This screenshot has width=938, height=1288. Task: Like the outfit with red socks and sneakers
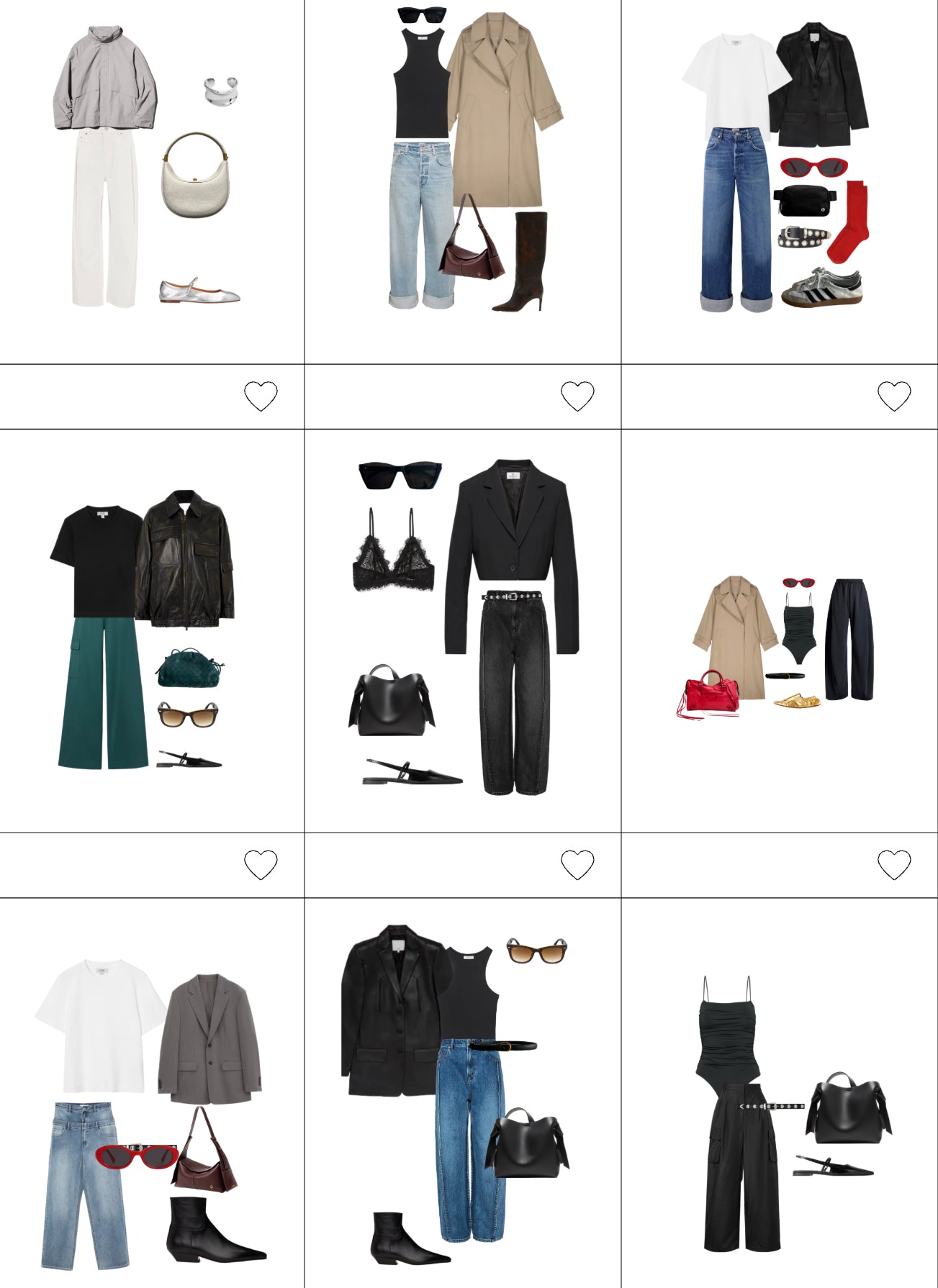click(x=894, y=396)
